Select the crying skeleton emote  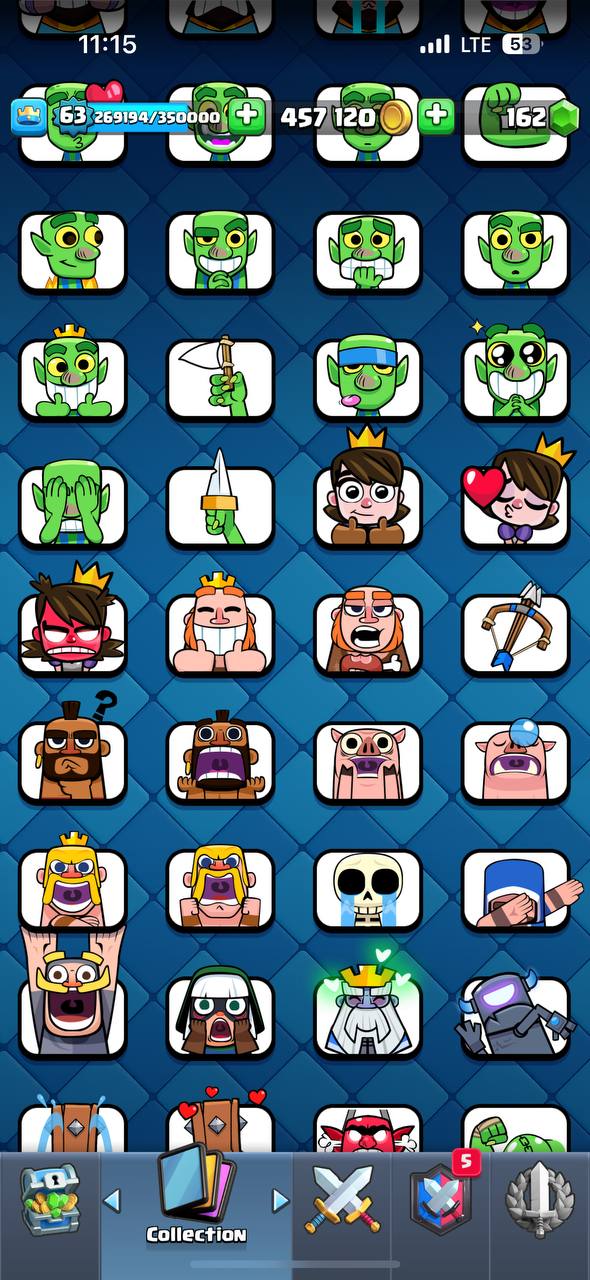click(x=368, y=890)
